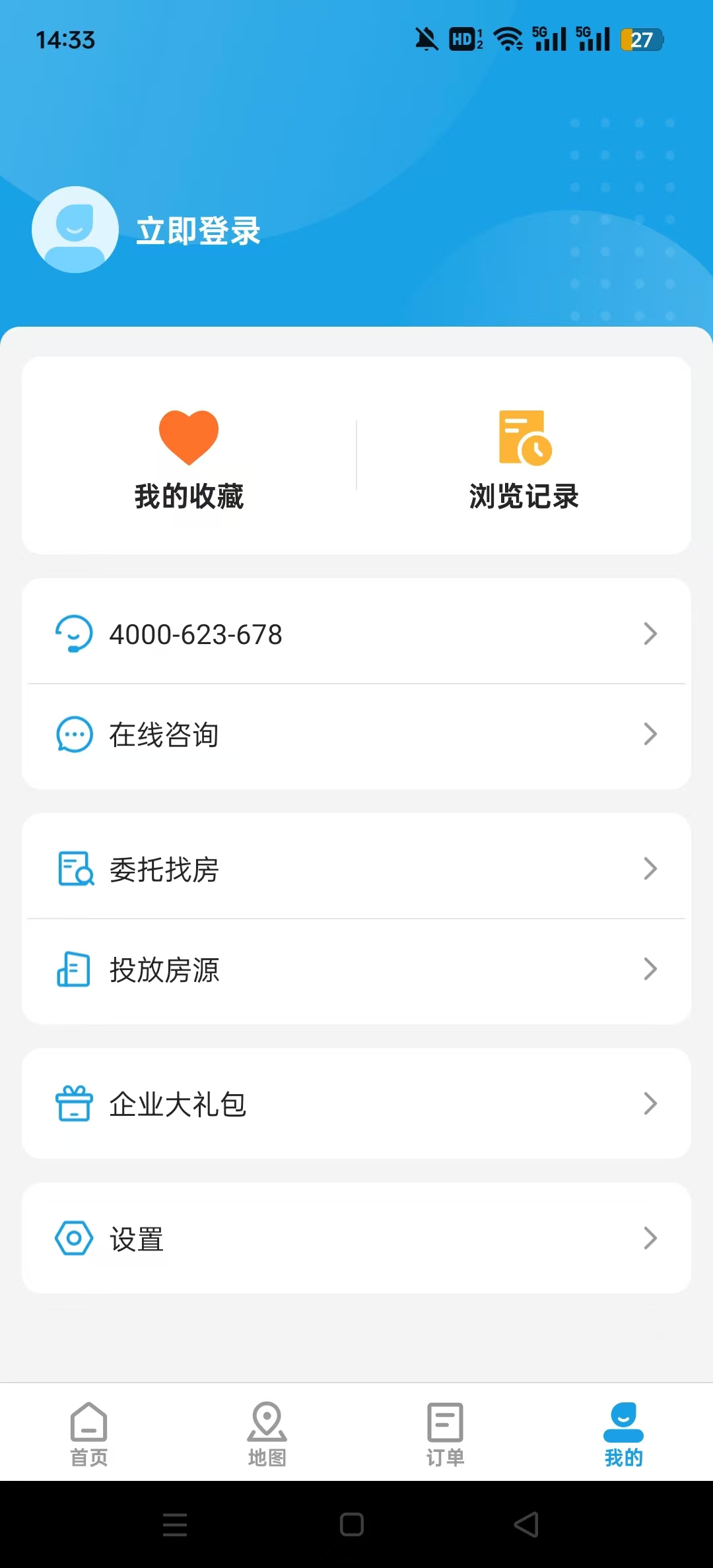Select 投放房源 to list a property
The image size is (713, 1568).
coord(356,969)
